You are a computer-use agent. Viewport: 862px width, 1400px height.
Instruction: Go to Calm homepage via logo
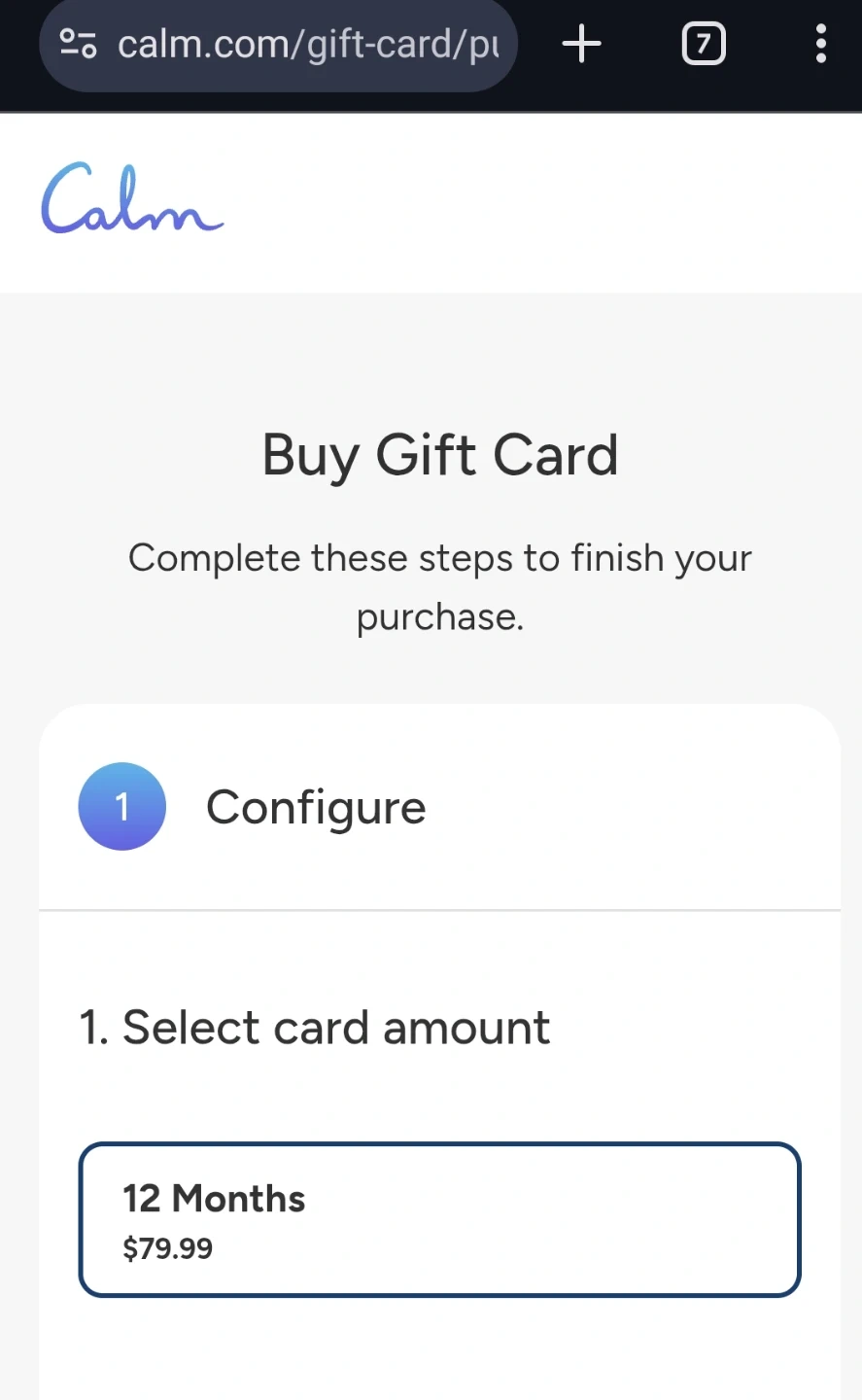coord(132,199)
